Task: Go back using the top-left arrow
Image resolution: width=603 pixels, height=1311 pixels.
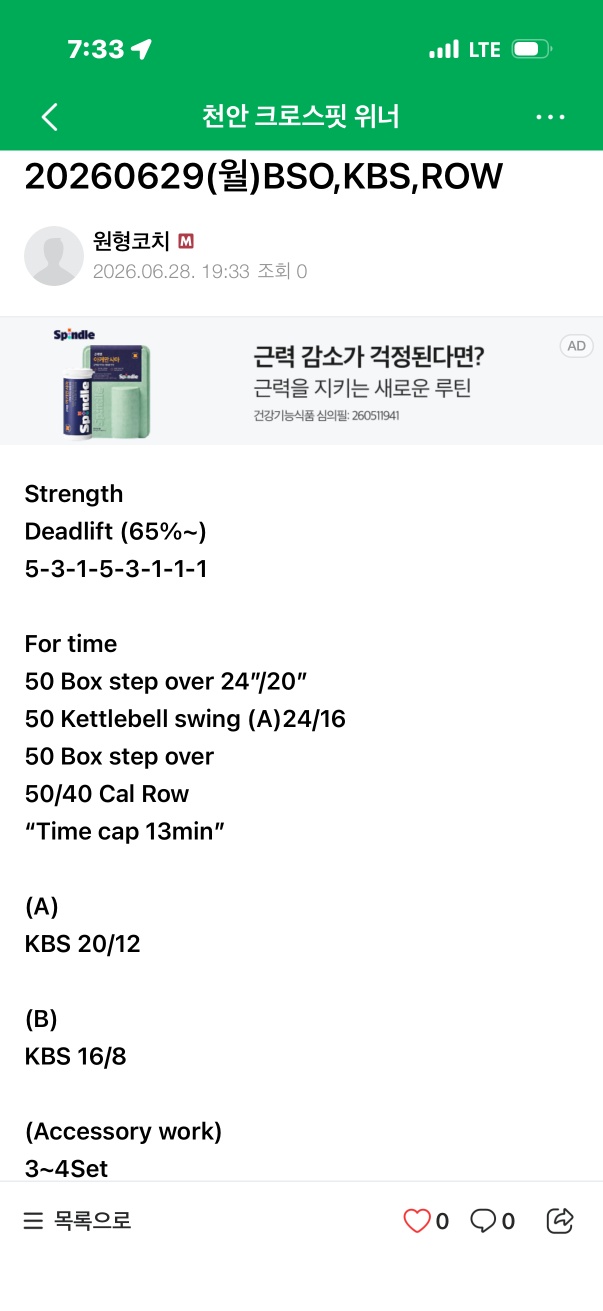Action: [50, 117]
